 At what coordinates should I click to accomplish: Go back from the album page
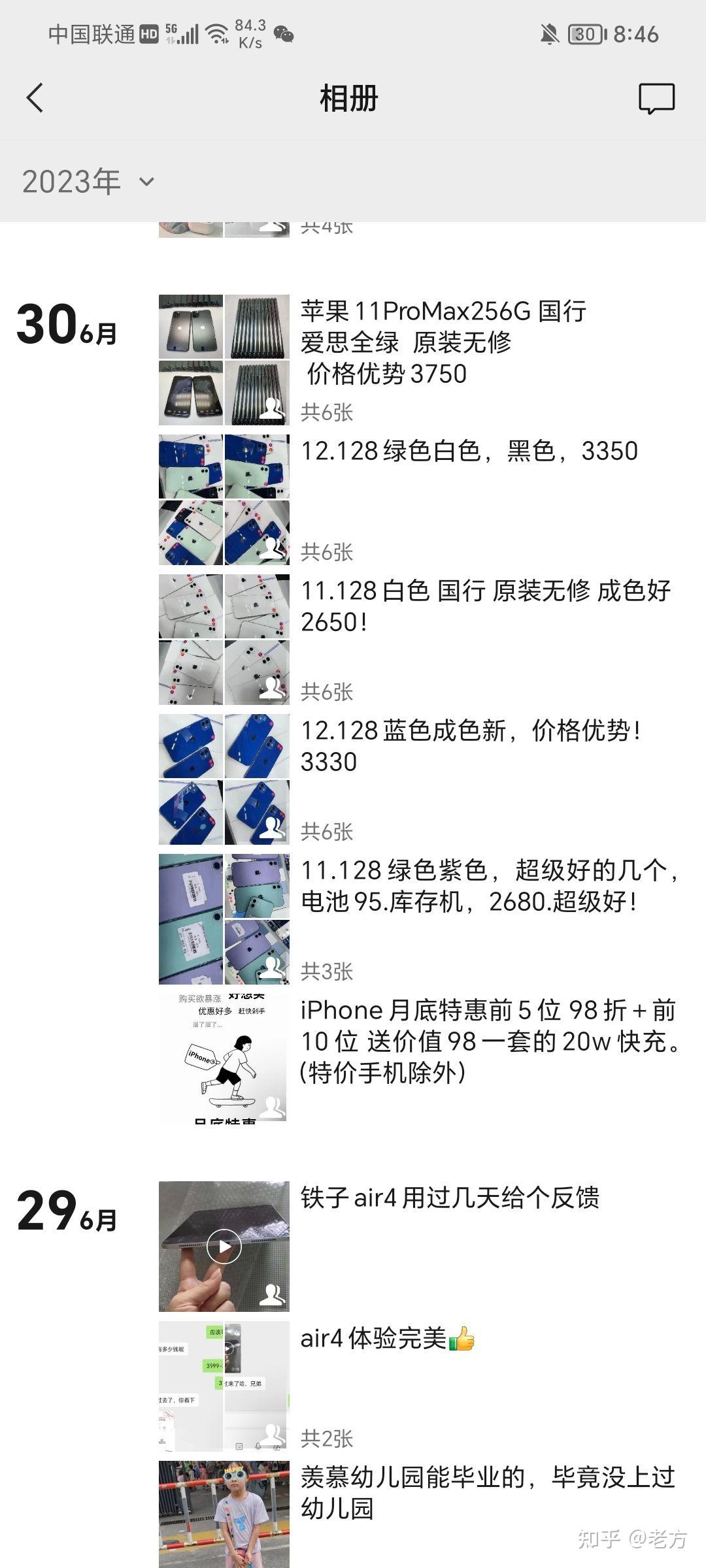pyautogui.click(x=35, y=98)
